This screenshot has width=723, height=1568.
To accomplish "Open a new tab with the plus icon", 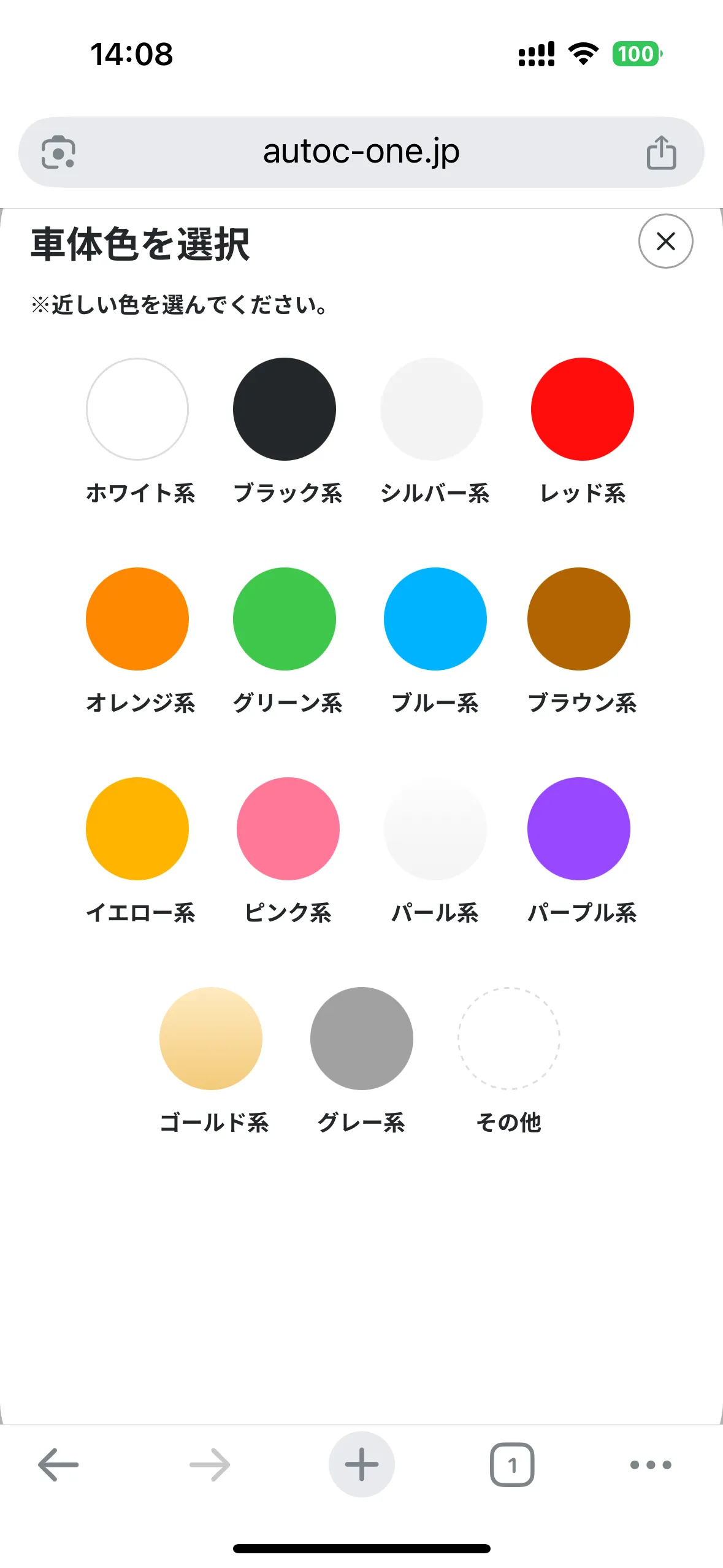I will (x=361, y=1464).
